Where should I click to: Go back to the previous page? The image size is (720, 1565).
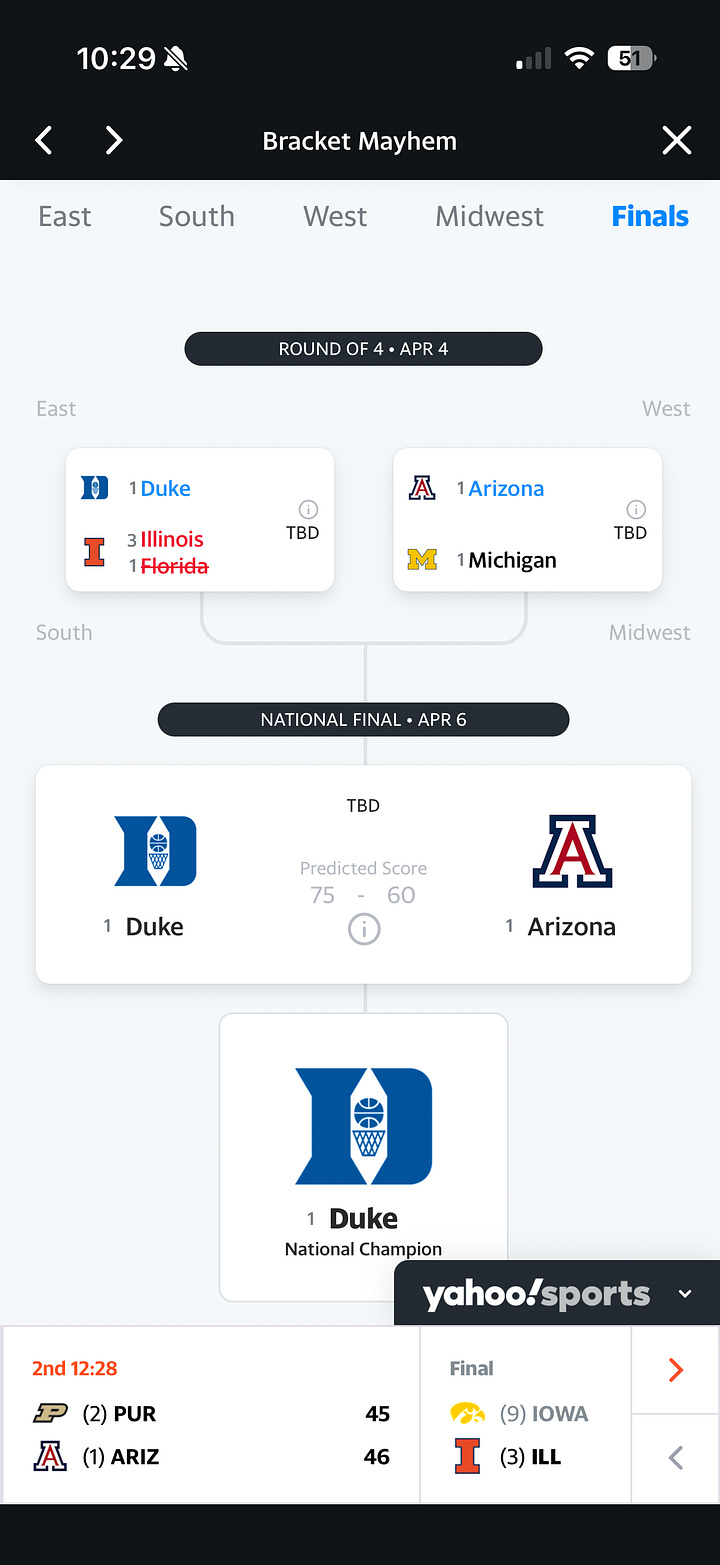coord(44,141)
